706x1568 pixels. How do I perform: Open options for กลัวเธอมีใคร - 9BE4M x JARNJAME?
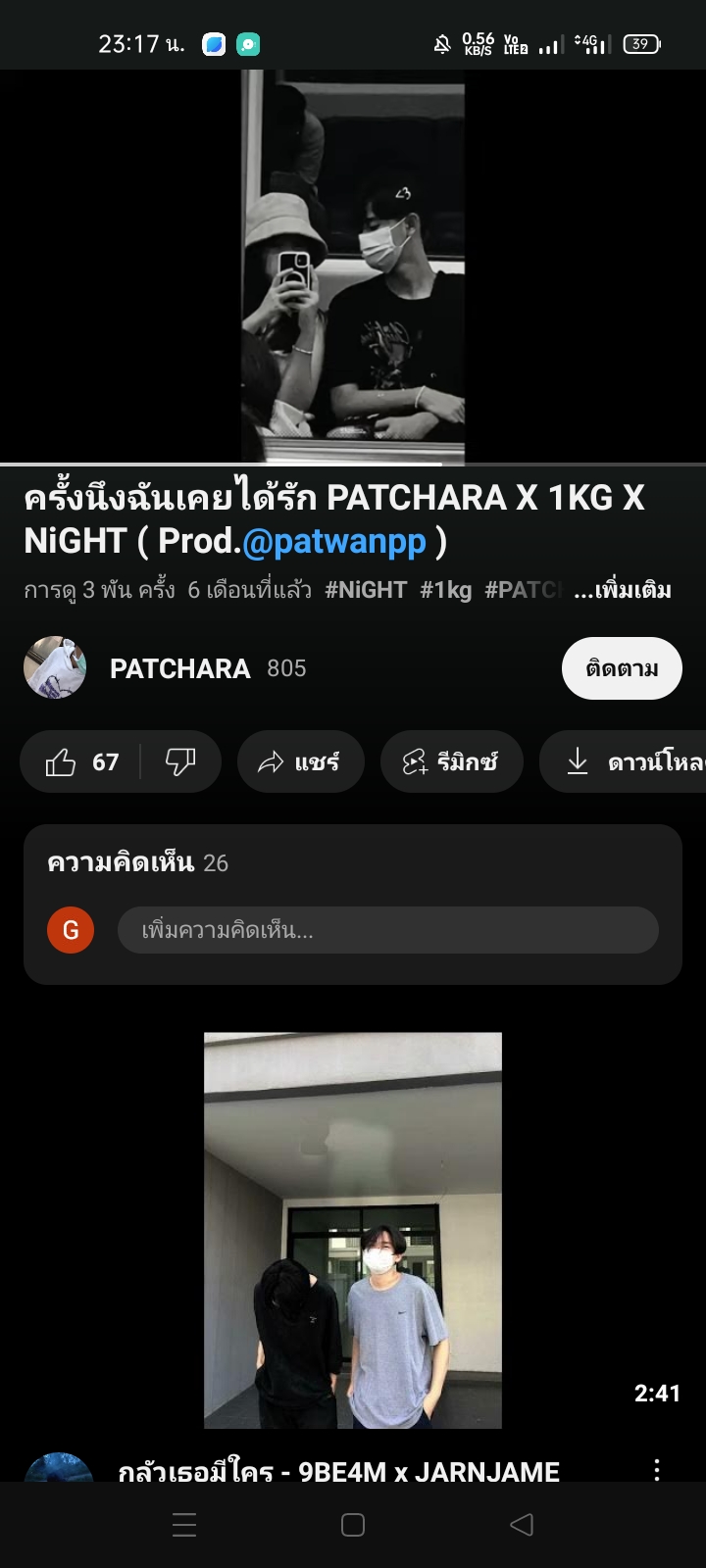click(x=657, y=1470)
